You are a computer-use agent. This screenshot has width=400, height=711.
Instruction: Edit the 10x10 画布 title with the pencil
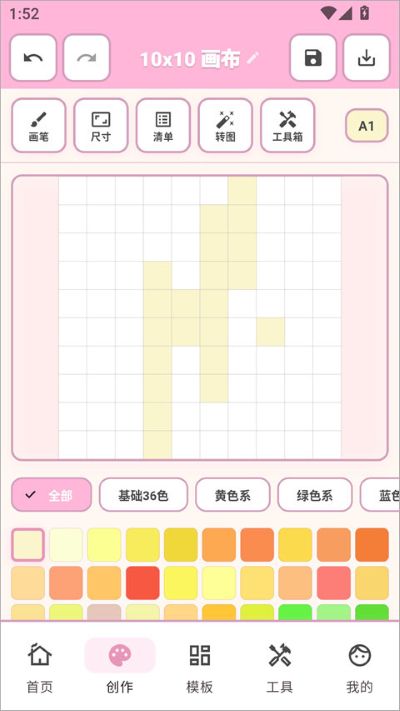click(253, 58)
